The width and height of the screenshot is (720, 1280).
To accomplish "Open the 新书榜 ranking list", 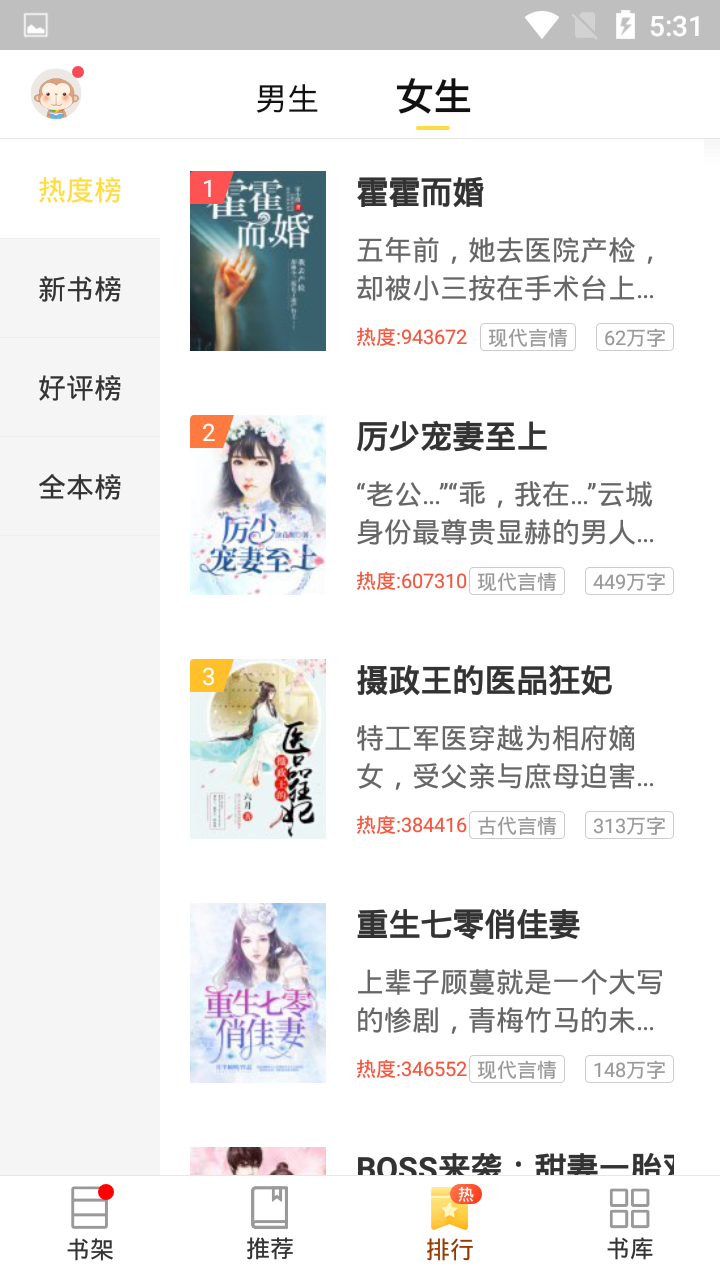I will pyautogui.click(x=80, y=288).
